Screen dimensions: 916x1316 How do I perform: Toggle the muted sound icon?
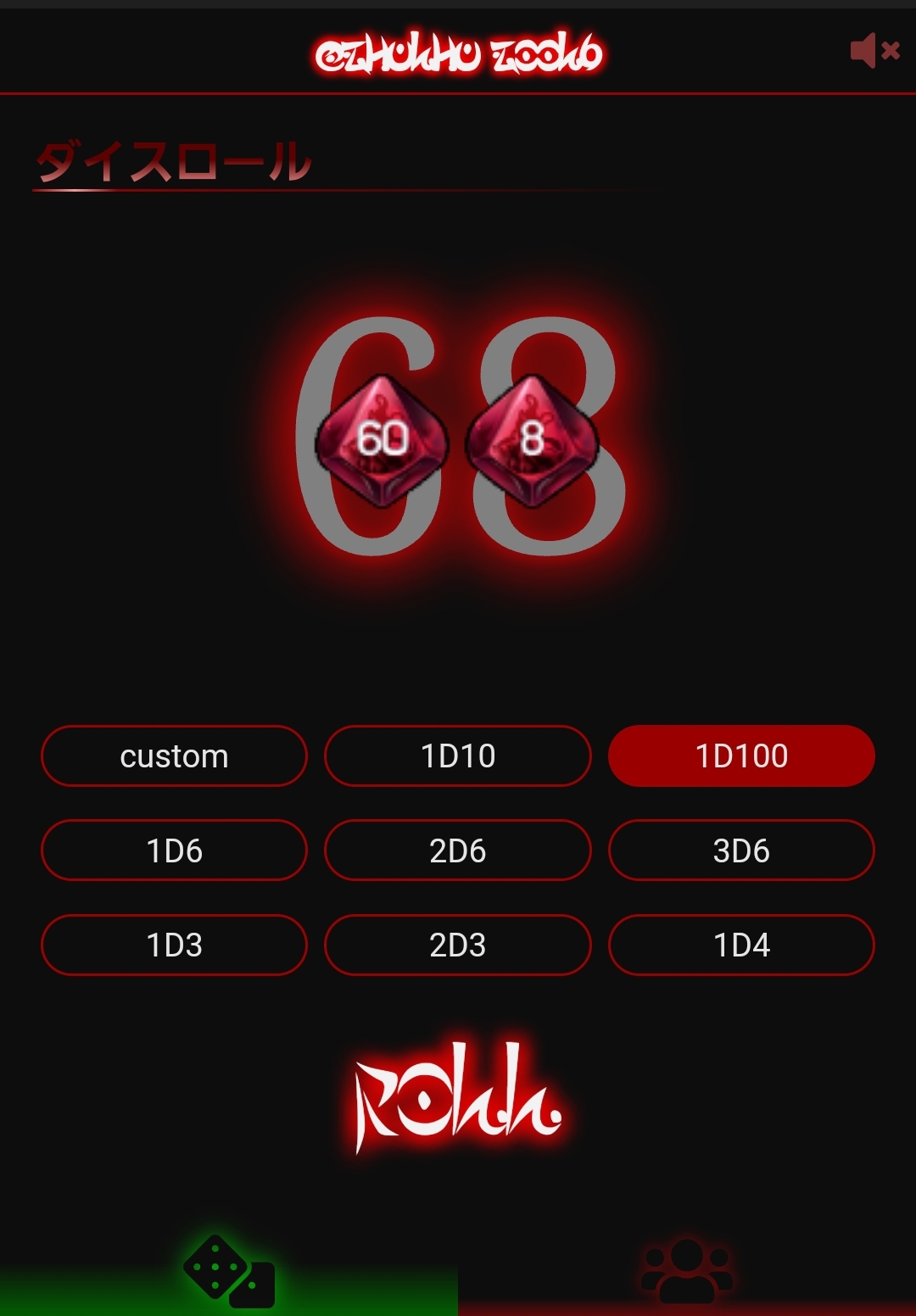click(x=874, y=51)
